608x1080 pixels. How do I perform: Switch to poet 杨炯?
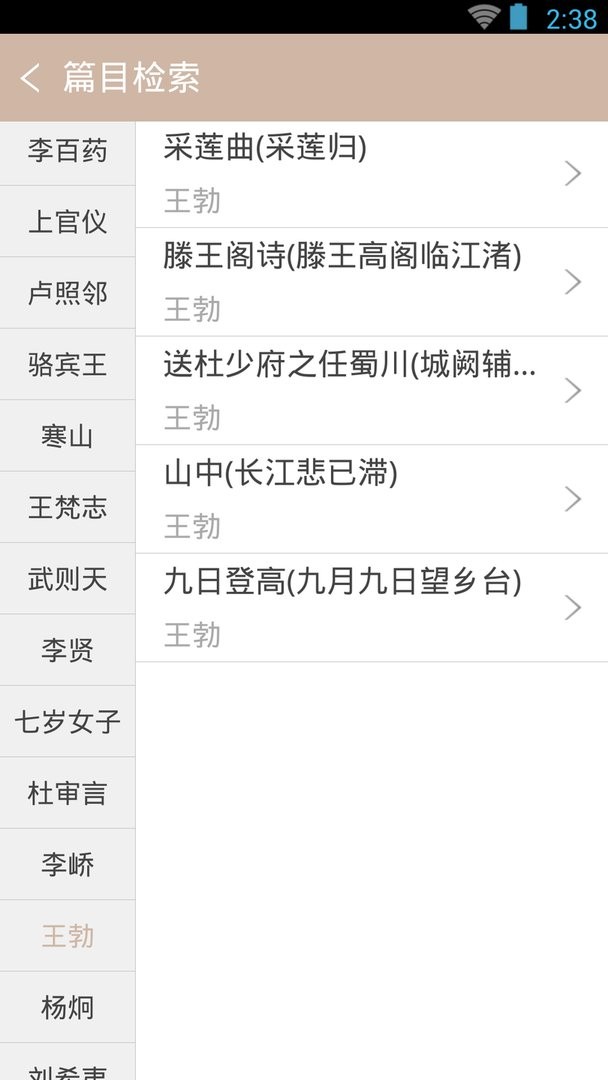click(67, 1007)
